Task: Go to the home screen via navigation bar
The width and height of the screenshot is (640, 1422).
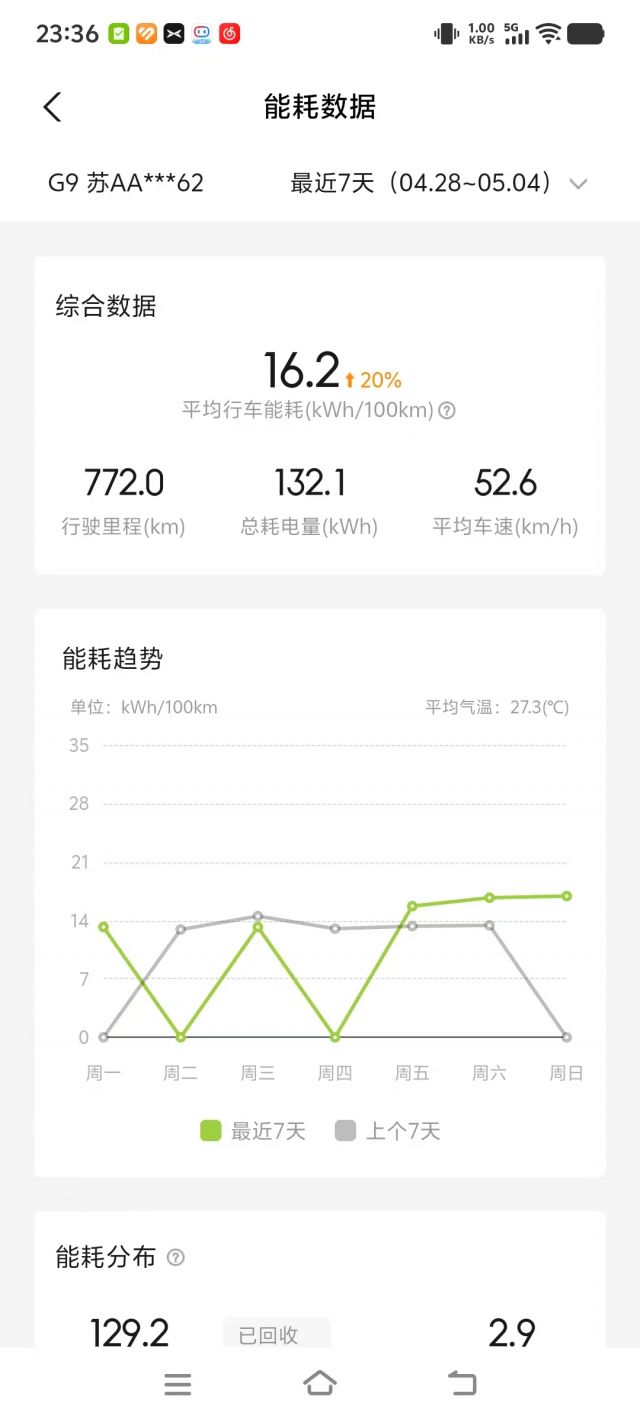Action: click(319, 1384)
